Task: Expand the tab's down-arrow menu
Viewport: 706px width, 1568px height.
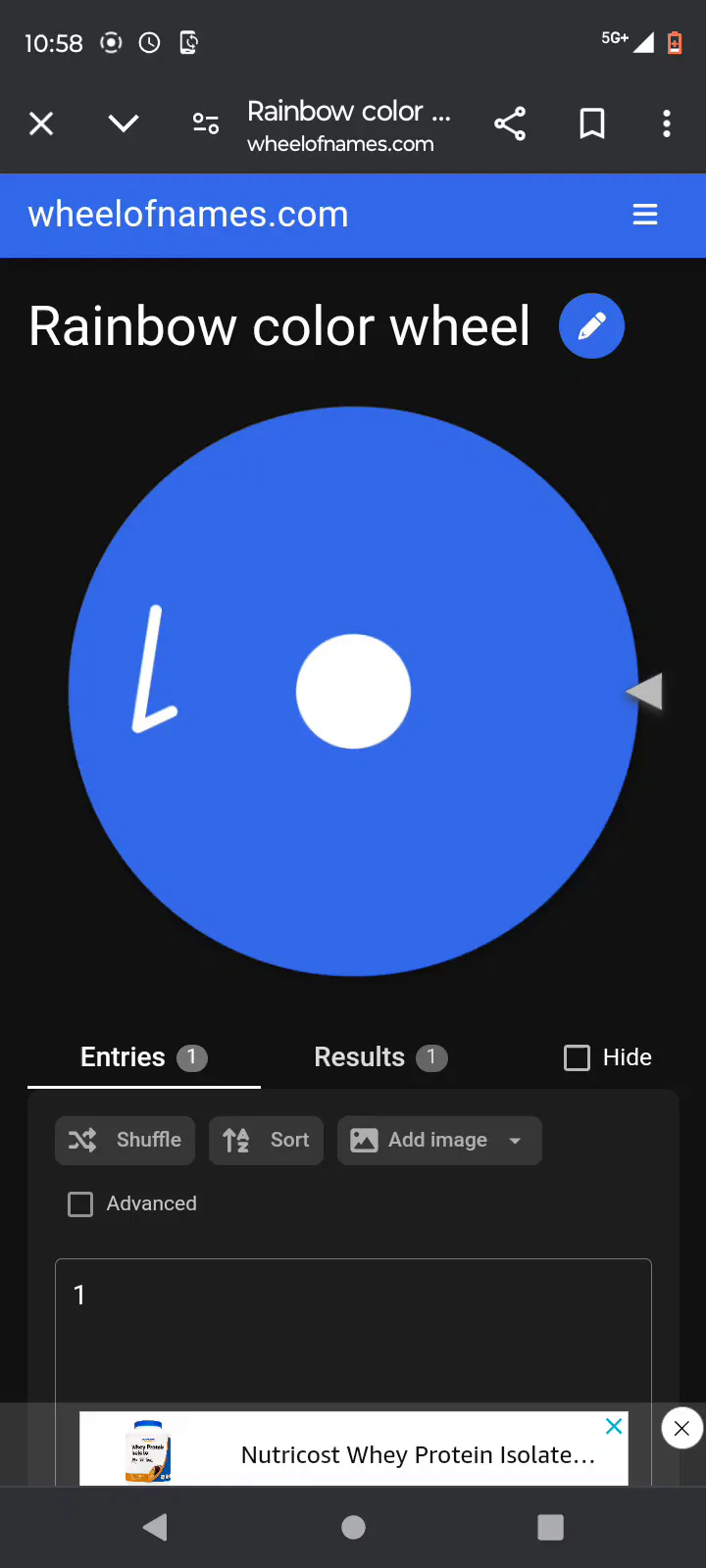Action: (124, 123)
